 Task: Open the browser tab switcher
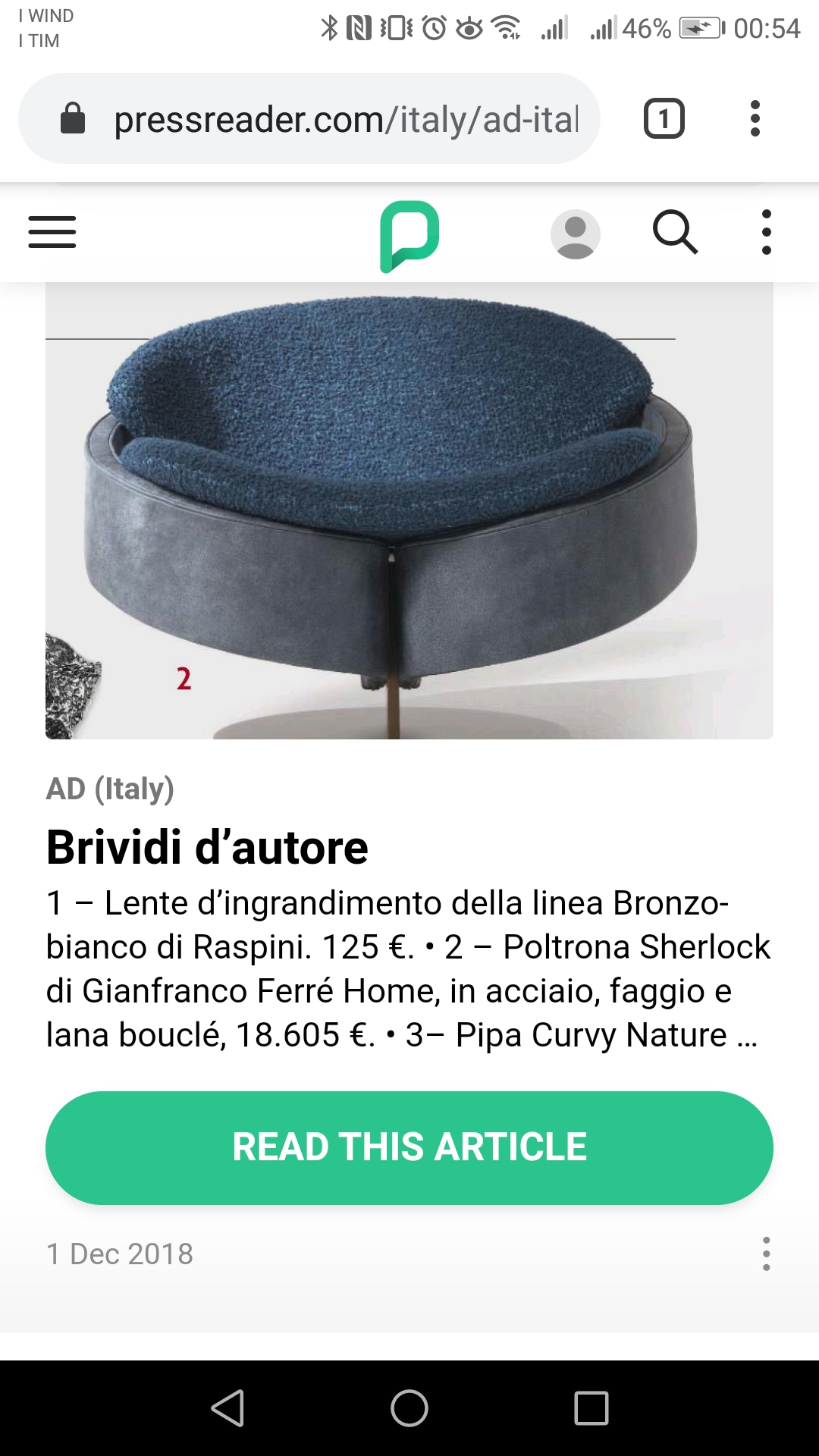664,118
